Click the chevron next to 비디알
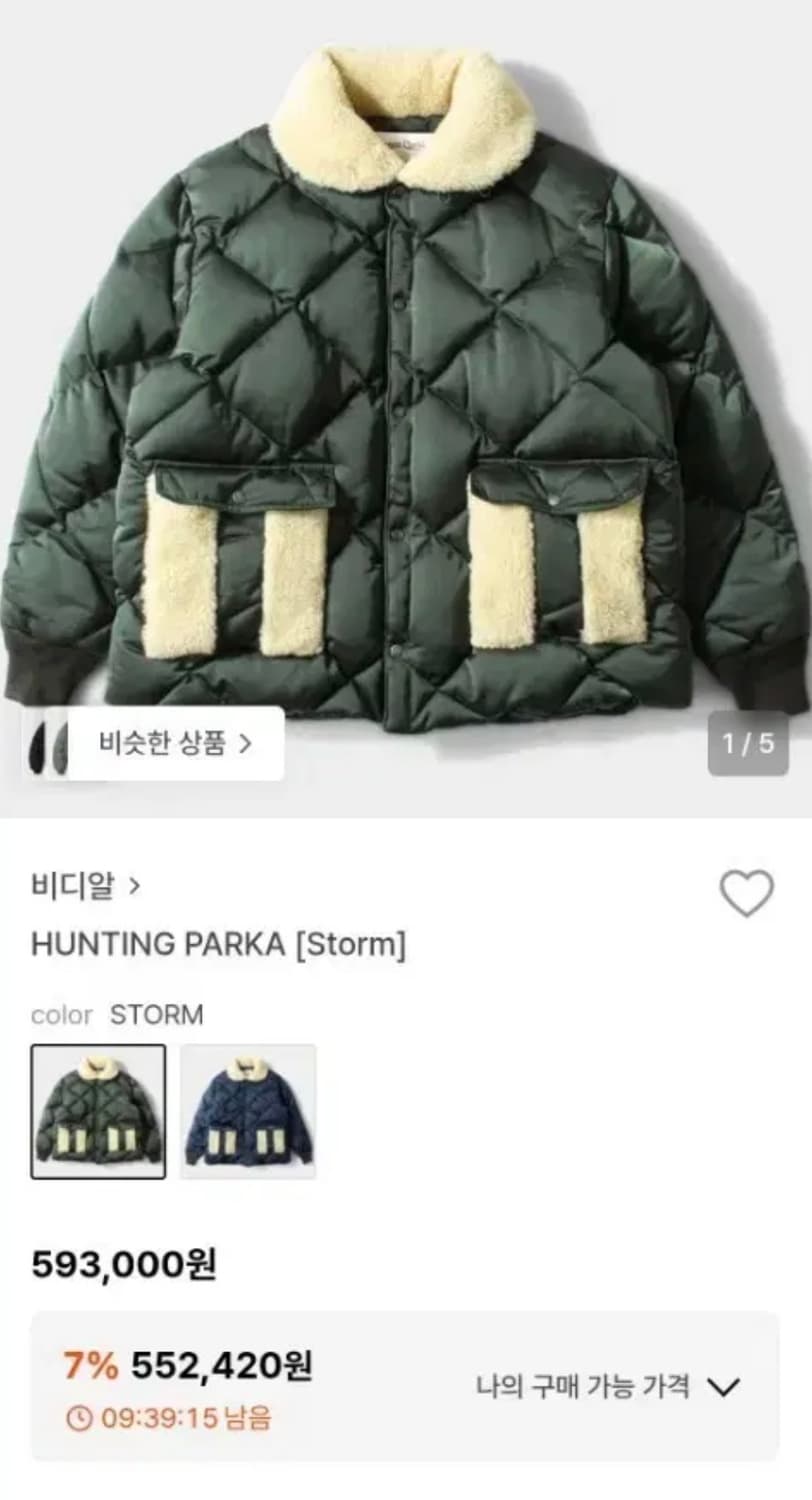The image size is (812, 1500). 133,888
